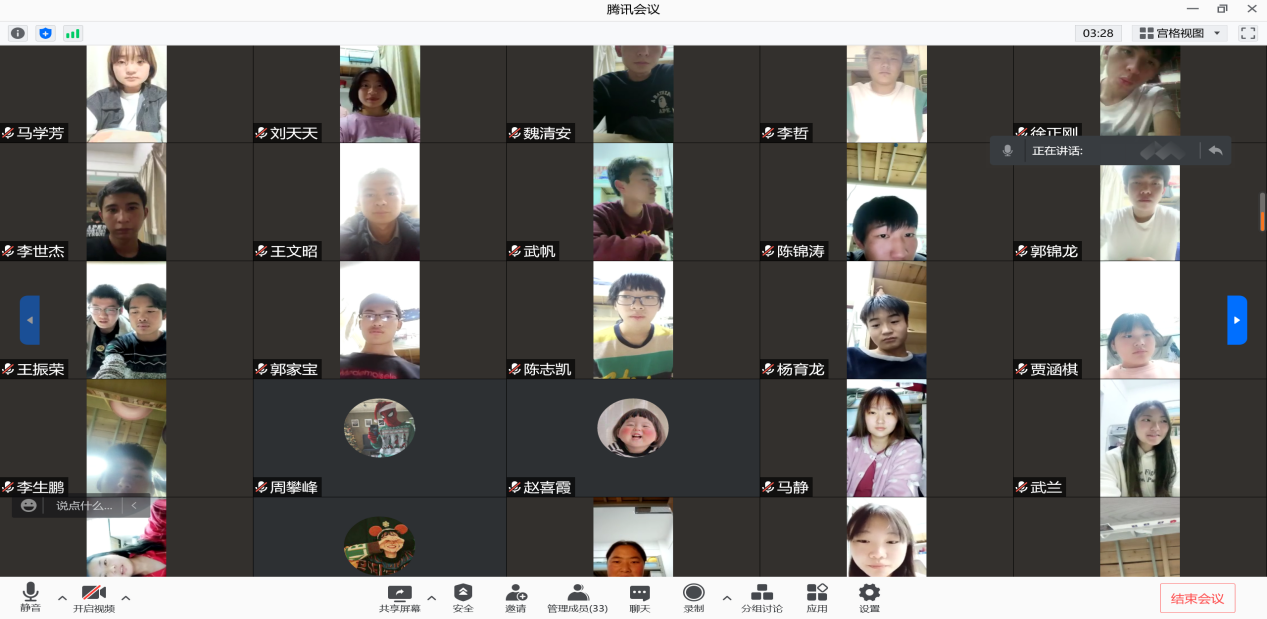Open meeting 设置 settings

[869, 597]
